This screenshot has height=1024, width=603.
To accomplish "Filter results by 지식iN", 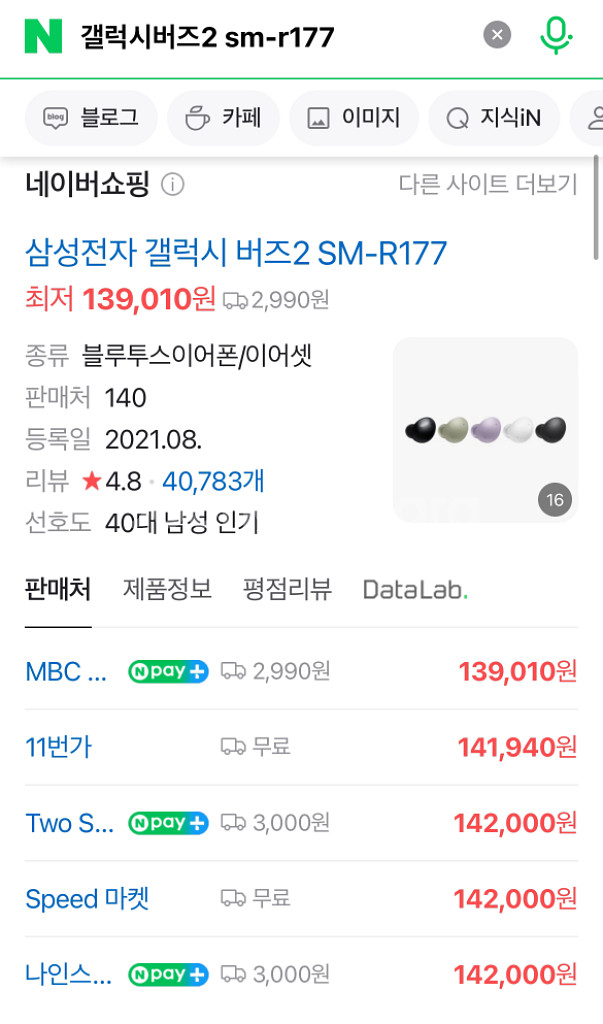I will point(494,118).
